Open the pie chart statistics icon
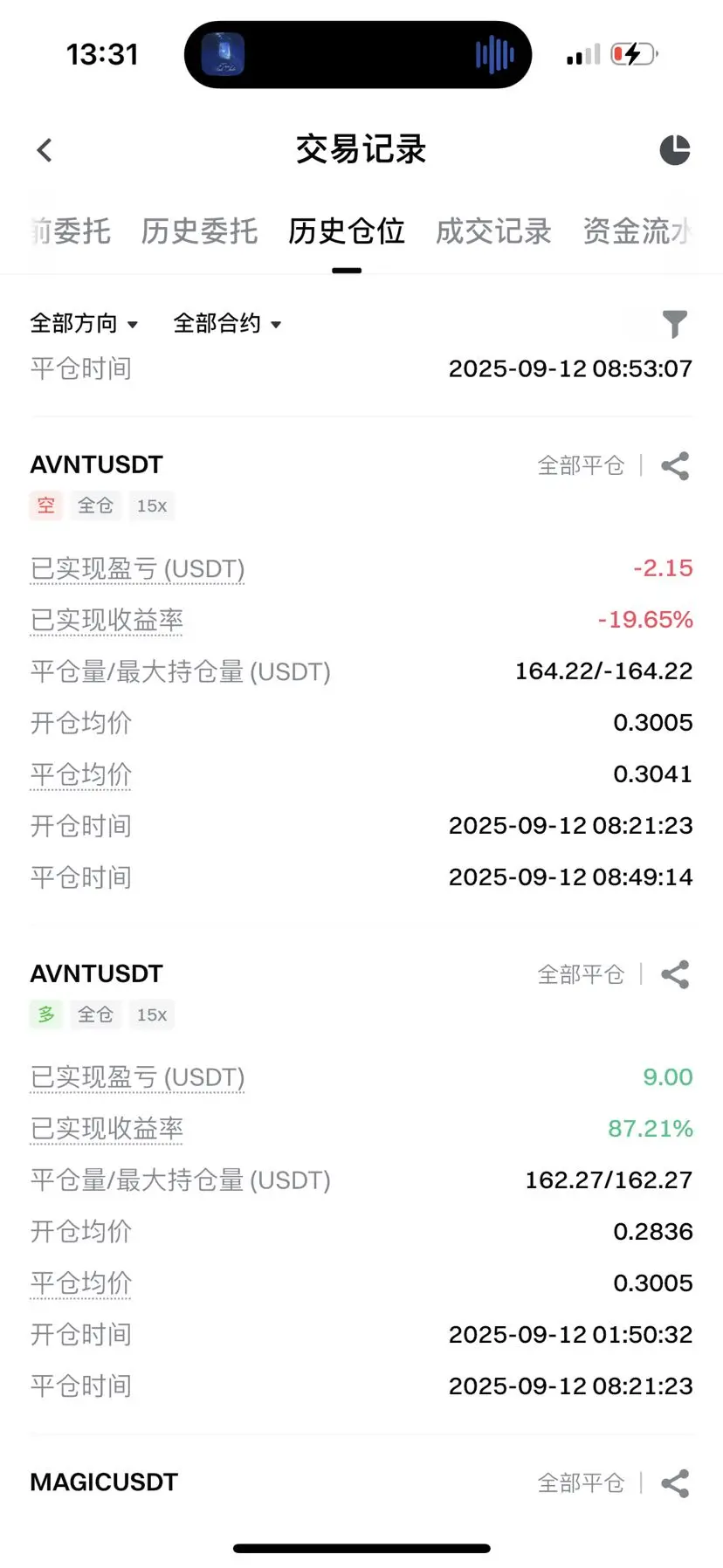This screenshot has width=723, height=1568. [x=674, y=150]
